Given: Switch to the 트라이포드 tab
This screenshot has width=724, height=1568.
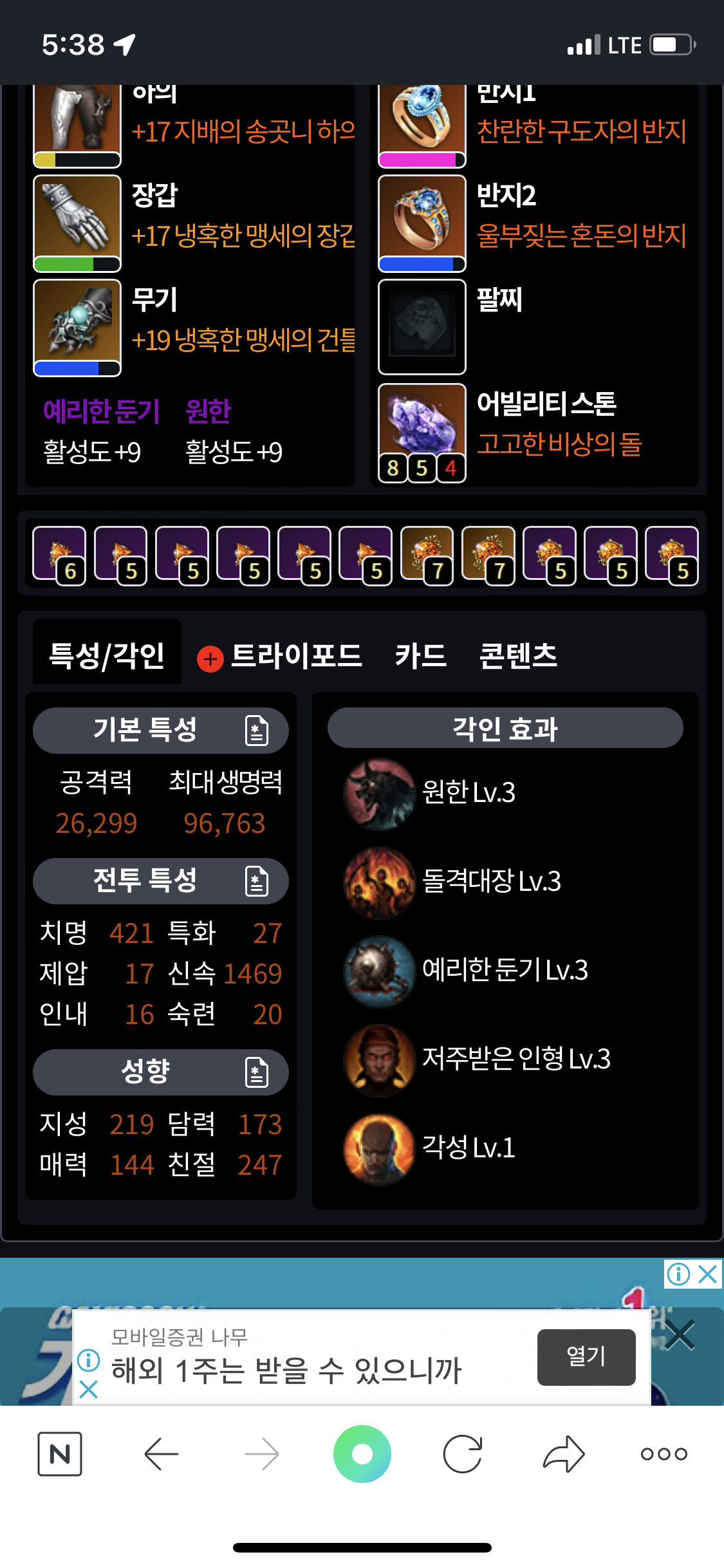Looking at the screenshot, I should 295,656.
